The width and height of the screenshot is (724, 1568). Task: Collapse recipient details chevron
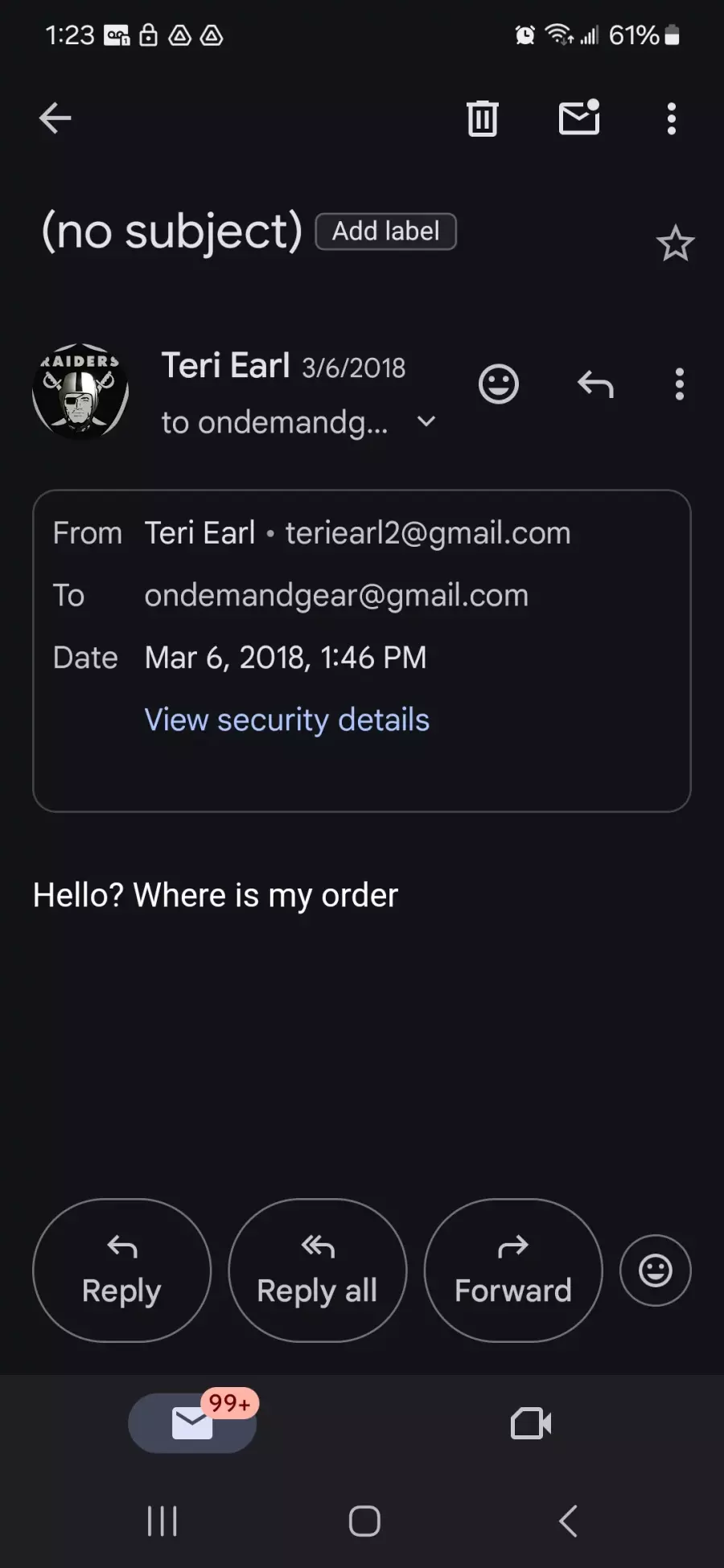(426, 421)
